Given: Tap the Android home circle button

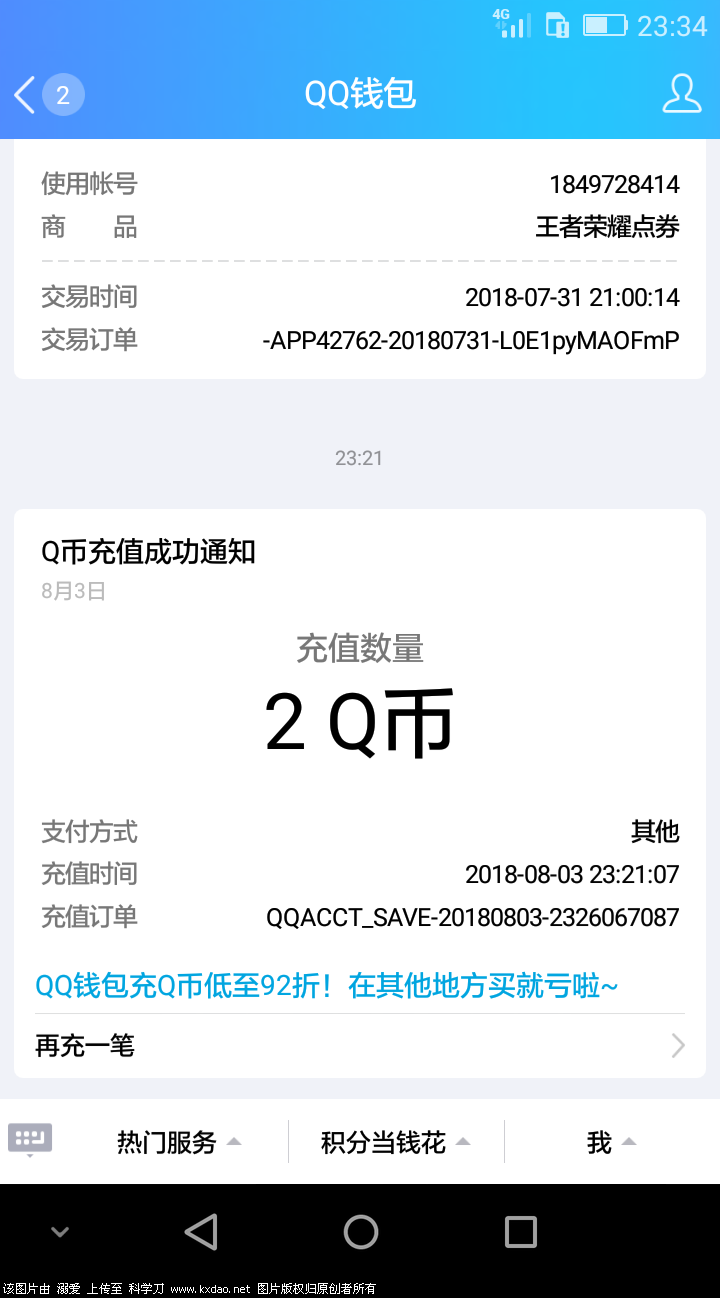Looking at the screenshot, I should coord(360,1233).
